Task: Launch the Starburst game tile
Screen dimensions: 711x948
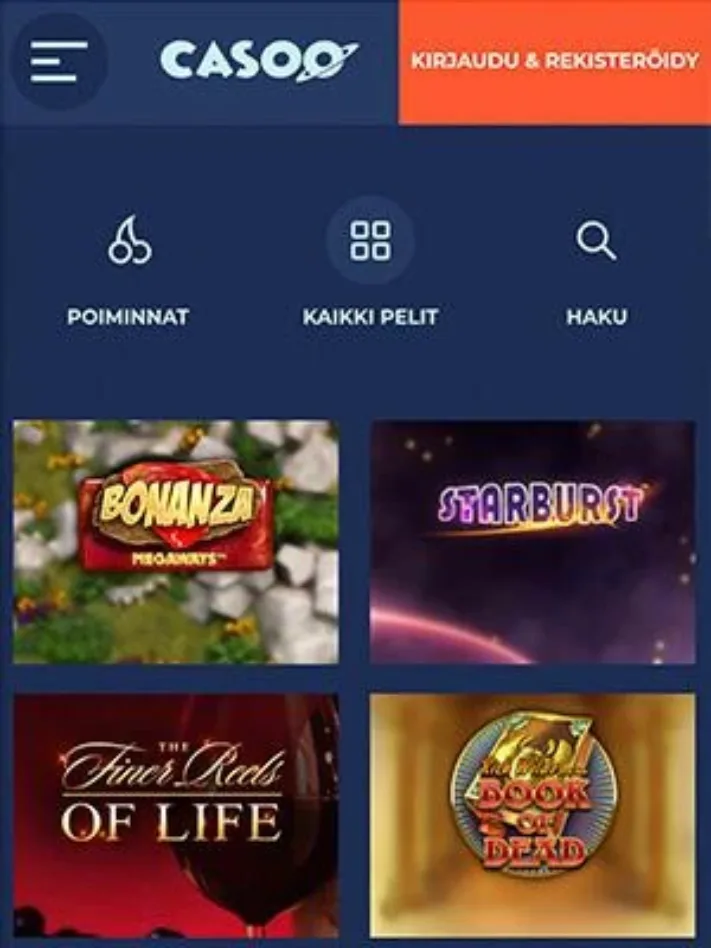Action: point(532,541)
